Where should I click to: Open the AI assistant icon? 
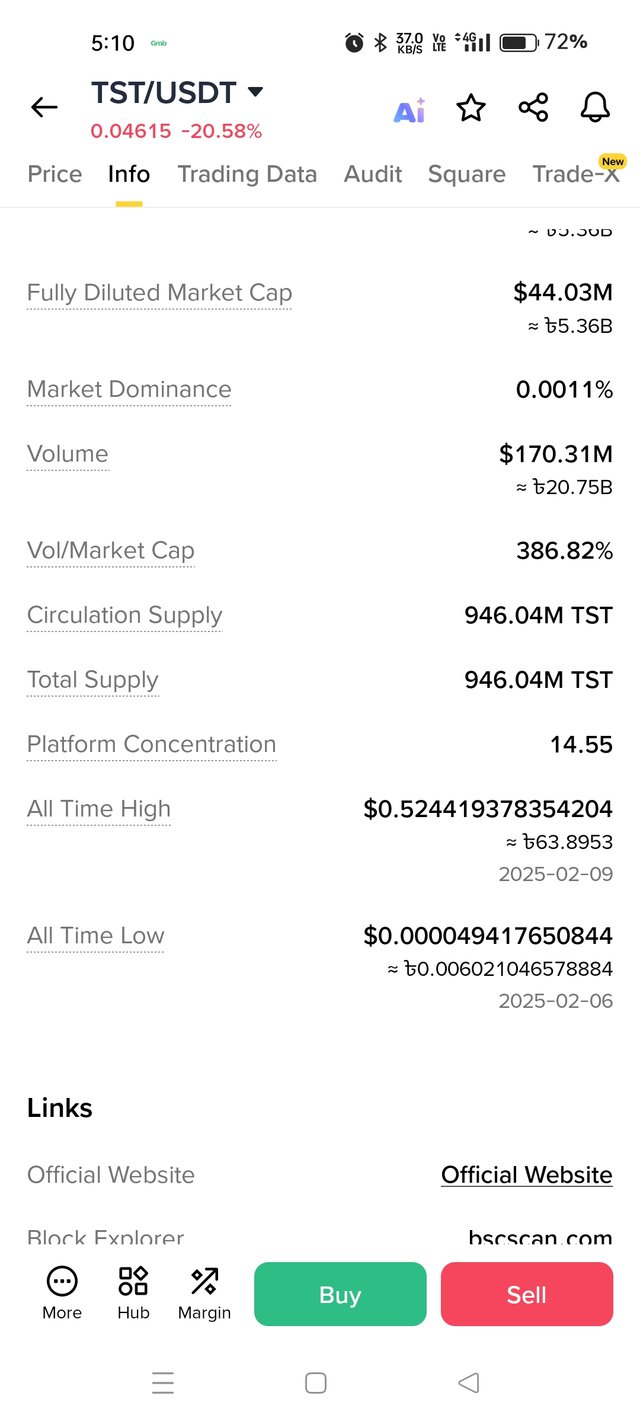pyautogui.click(x=409, y=110)
